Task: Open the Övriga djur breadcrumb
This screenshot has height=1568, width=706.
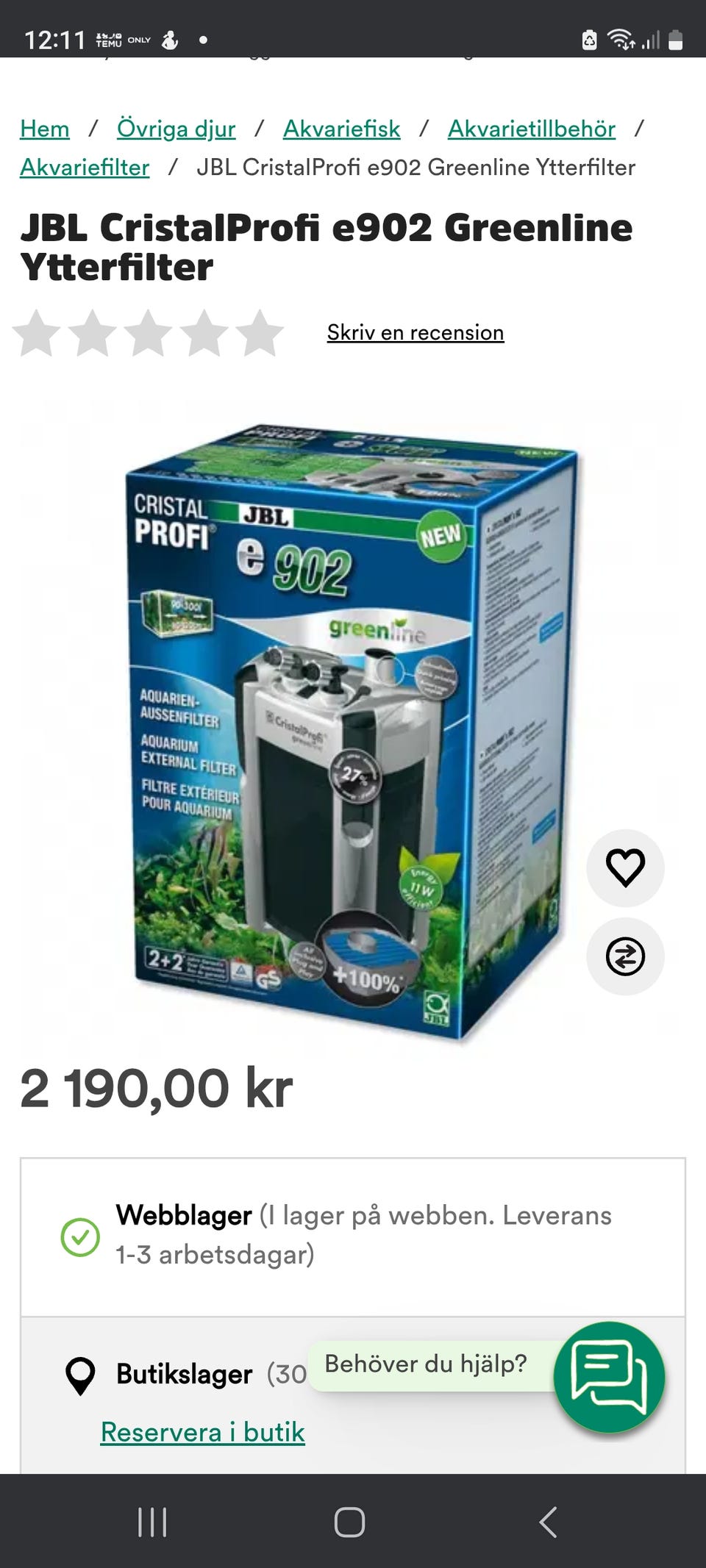Action: [x=176, y=129]
